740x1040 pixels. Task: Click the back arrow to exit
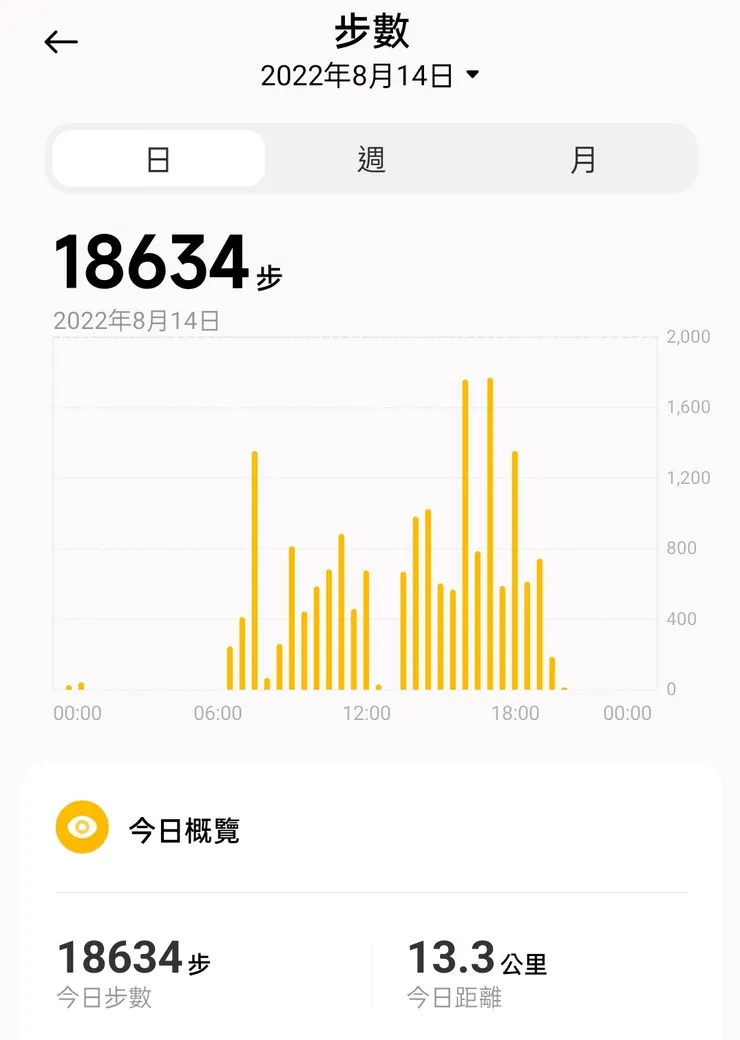click(x=60, y=42)
